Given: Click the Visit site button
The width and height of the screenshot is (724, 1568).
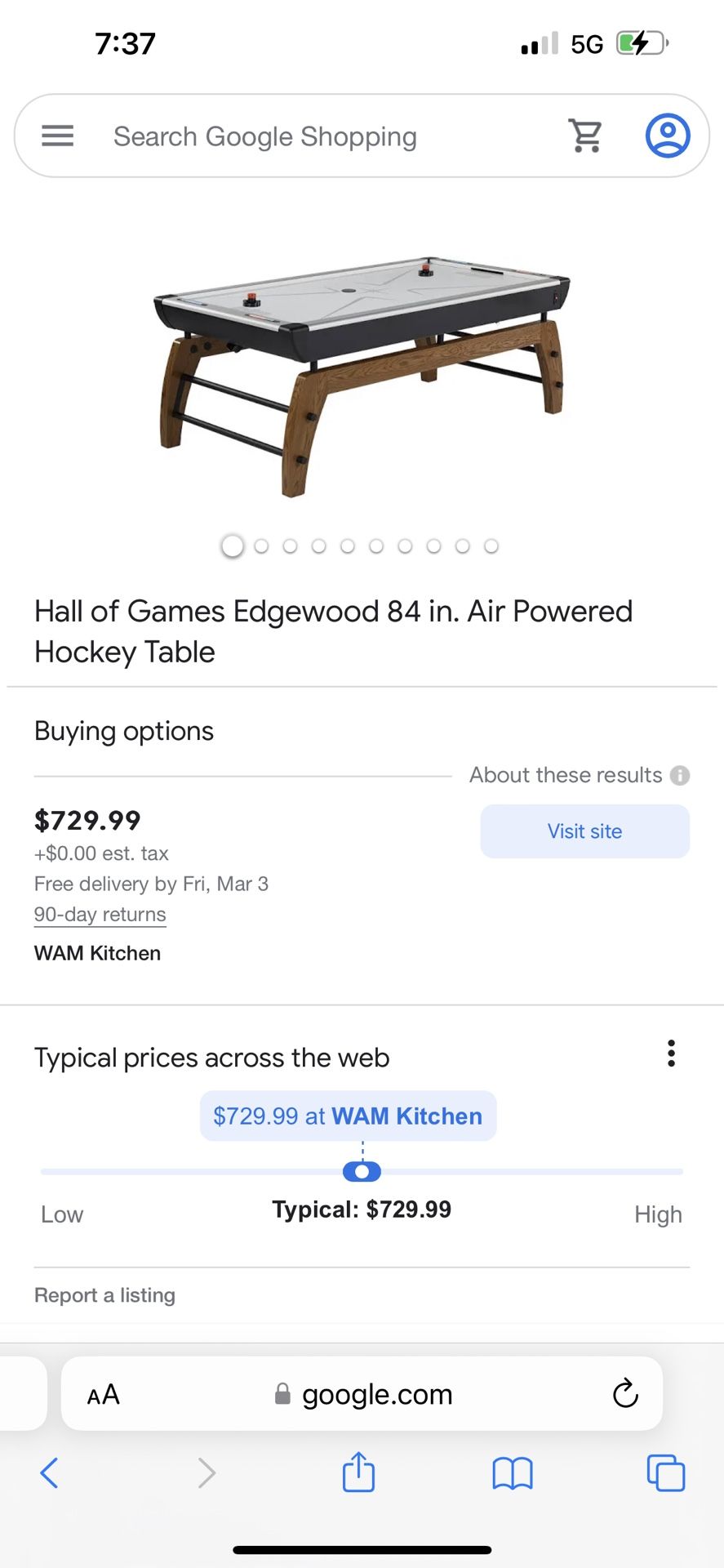Looking at the screenshot, I should (584, 831).
